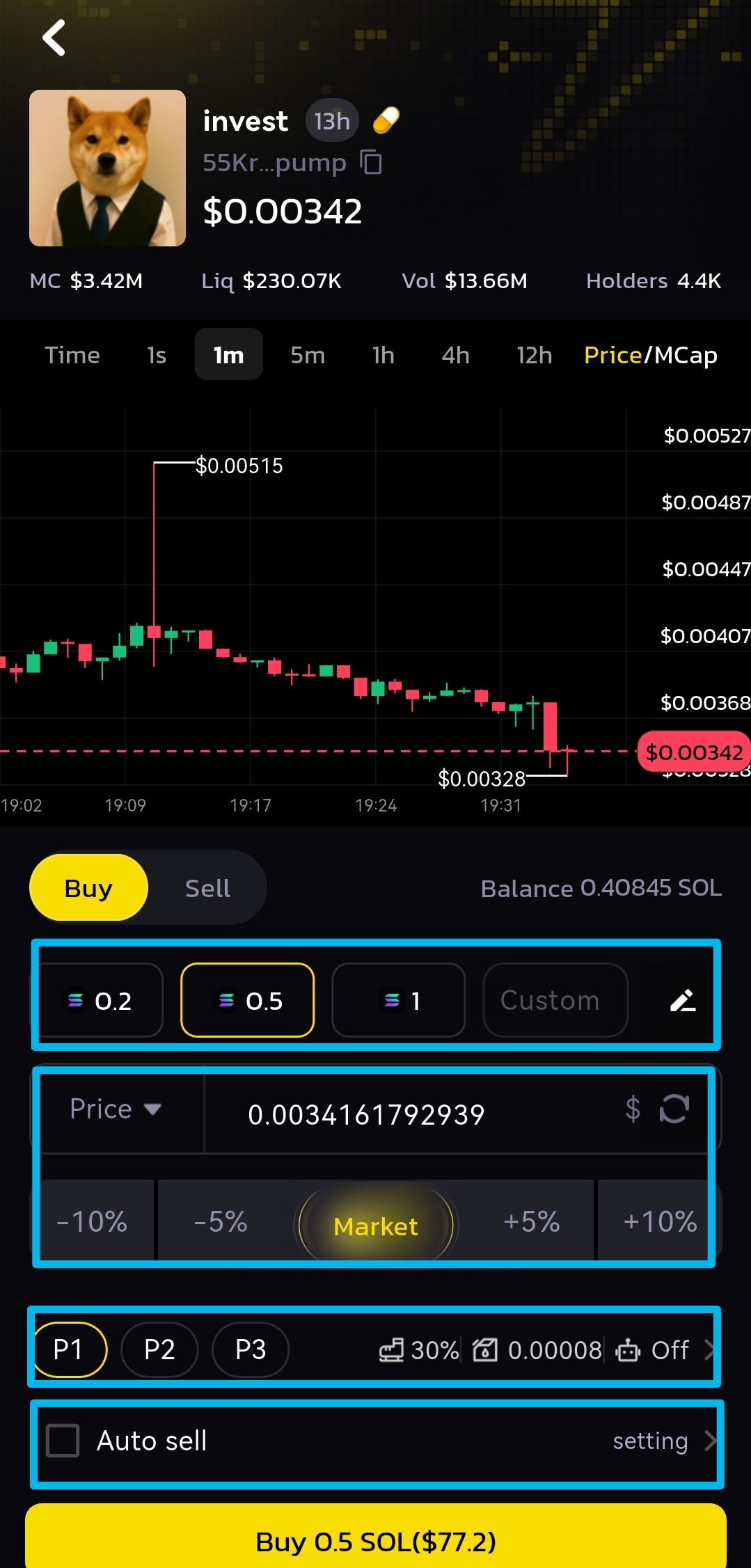Screen dimensions: 751x1568
Task: Switch chart to 1s interval
Action: click(x=157, y=355)
